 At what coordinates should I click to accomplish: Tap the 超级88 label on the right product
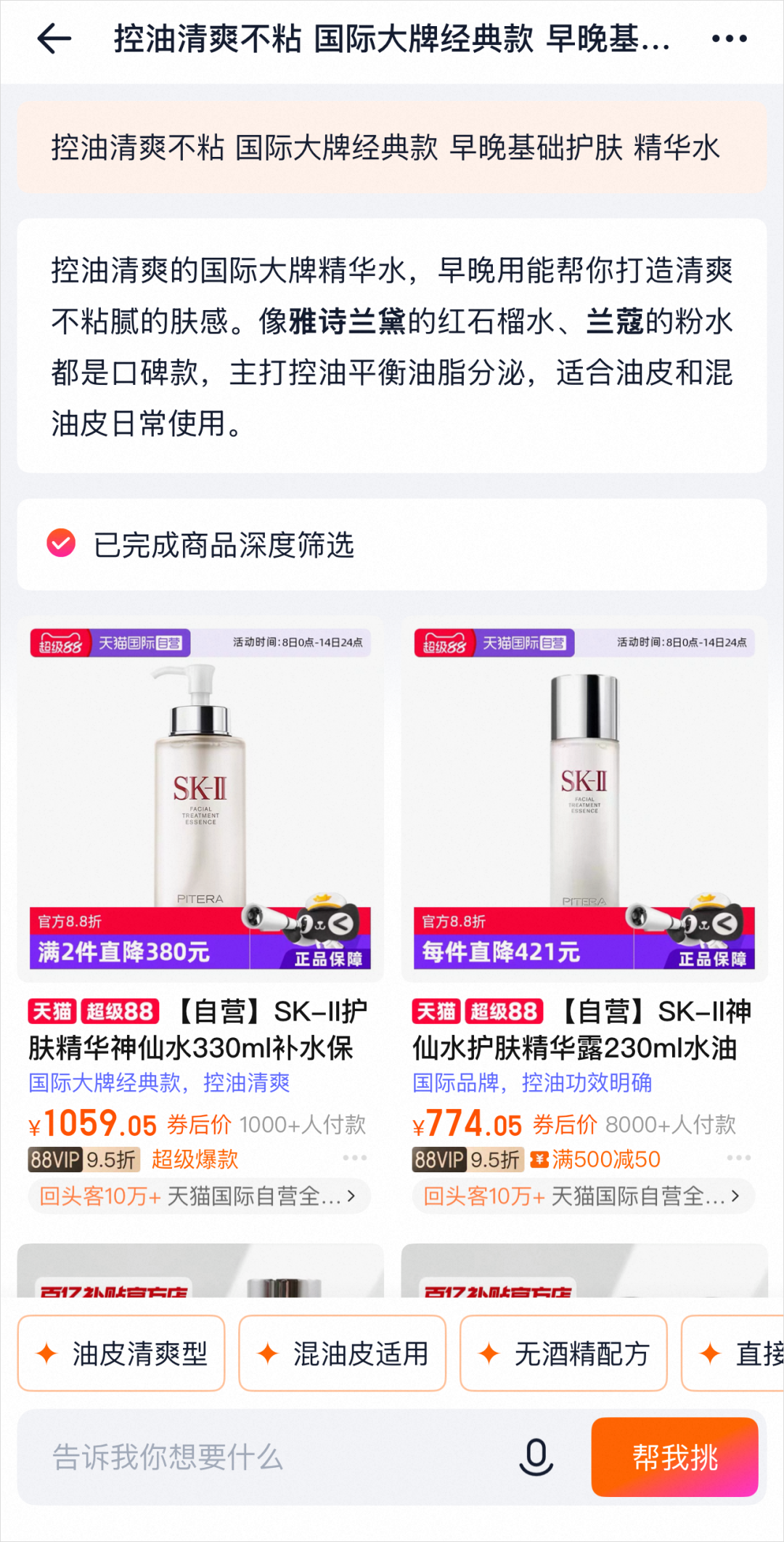click(505, 1011)
